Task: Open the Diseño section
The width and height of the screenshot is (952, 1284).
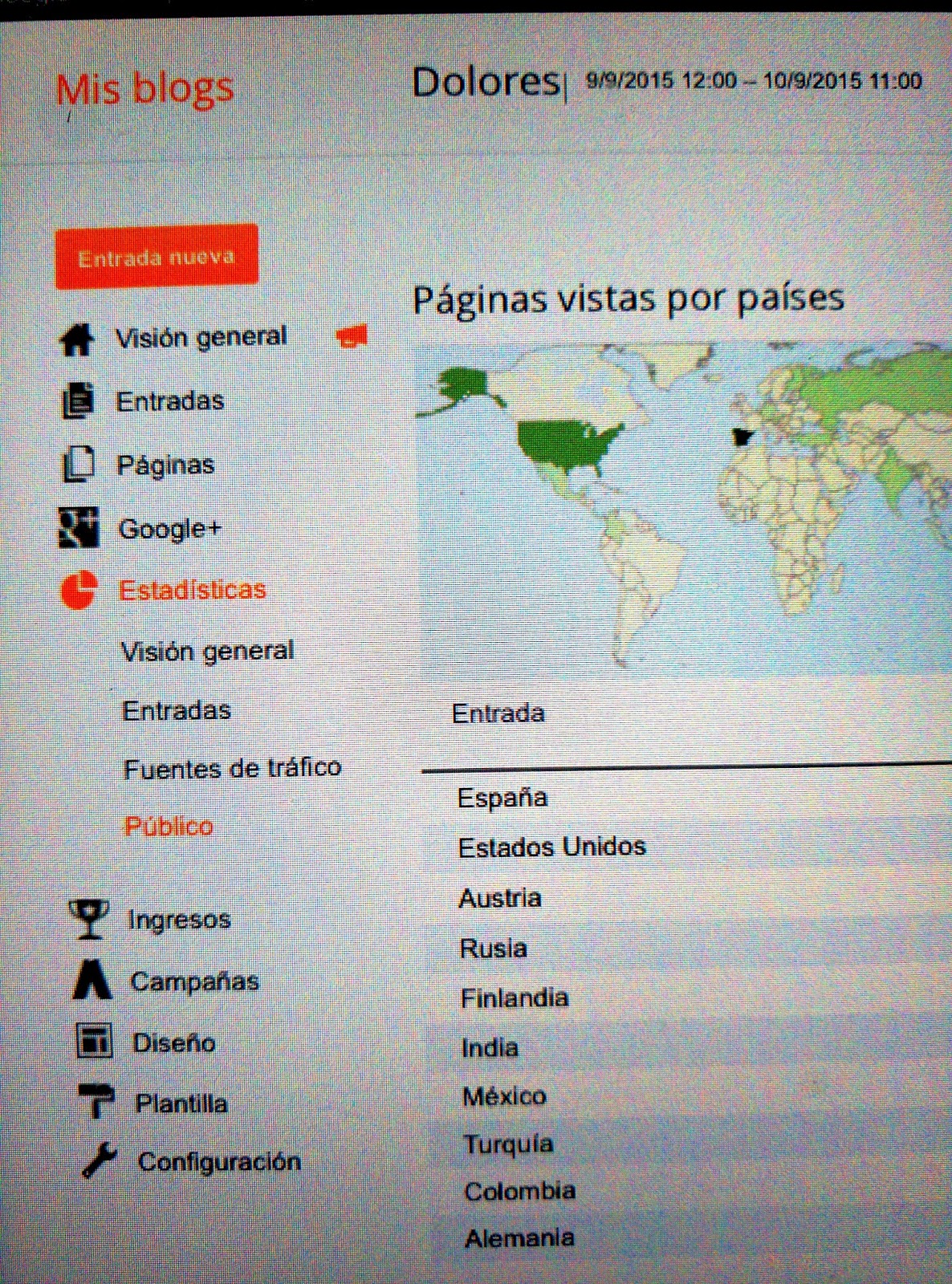Action: tap(173, 1042)
